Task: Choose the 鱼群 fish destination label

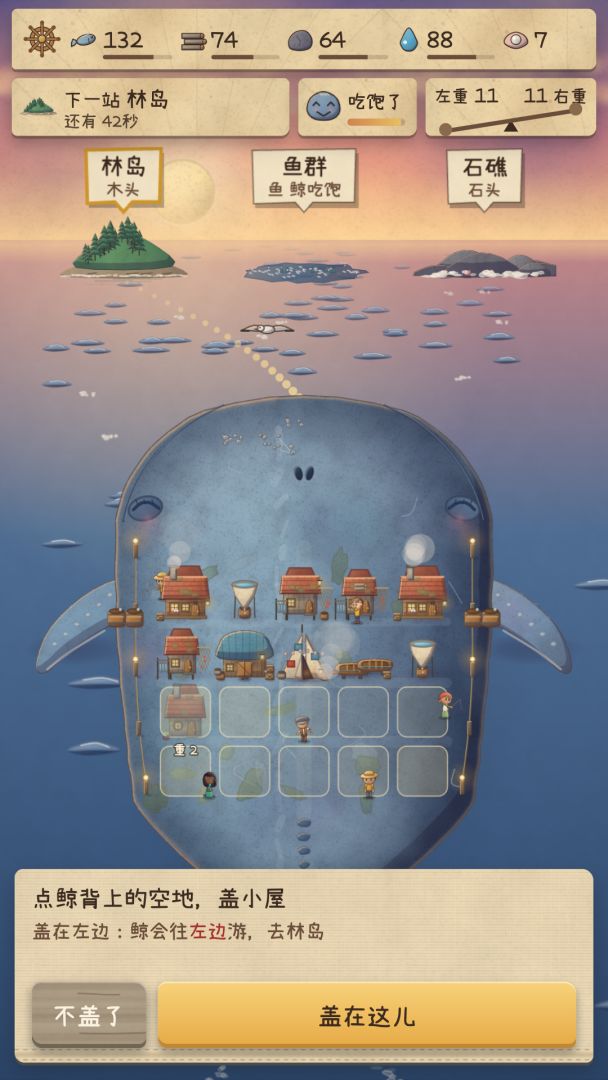Action: click(304, 177)
